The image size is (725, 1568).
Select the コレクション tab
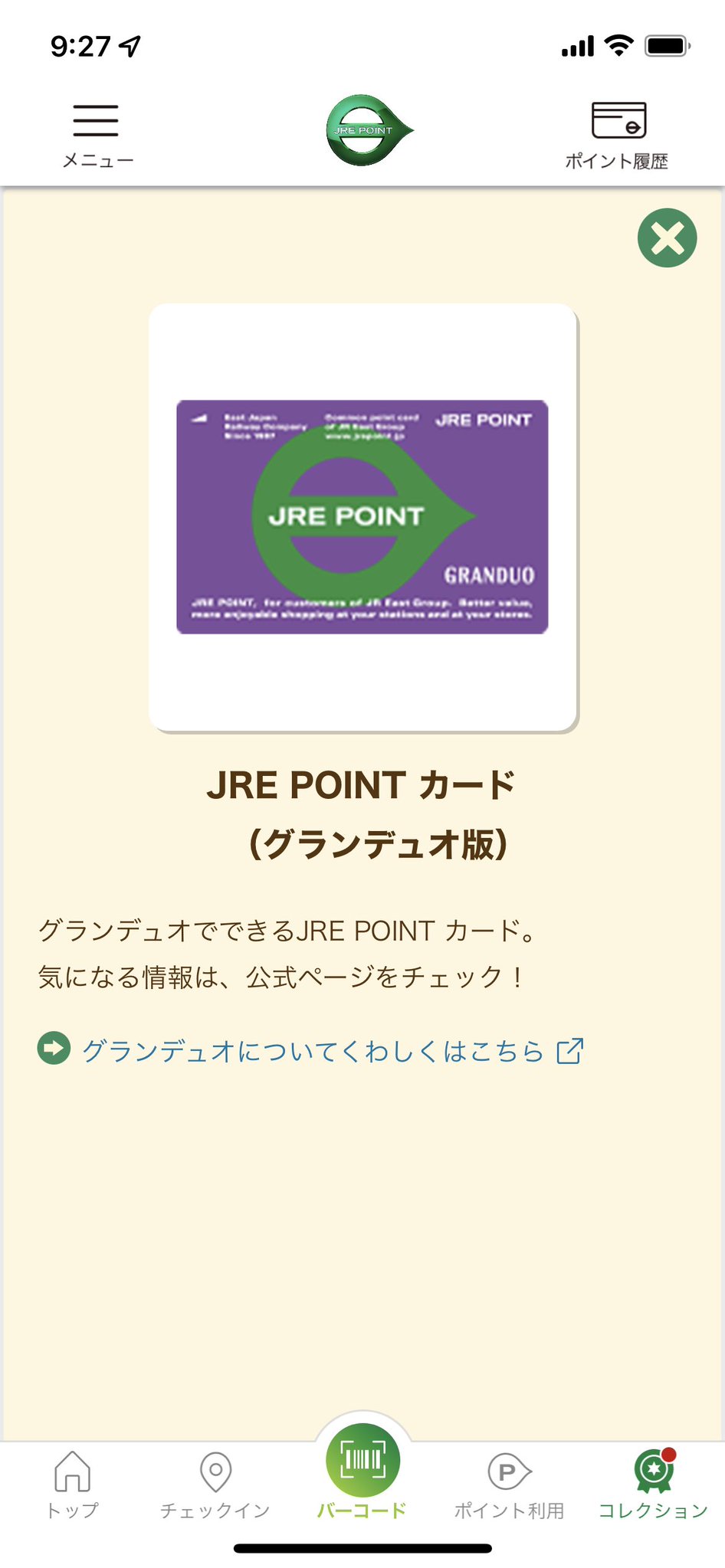[x=653, y=1485]
